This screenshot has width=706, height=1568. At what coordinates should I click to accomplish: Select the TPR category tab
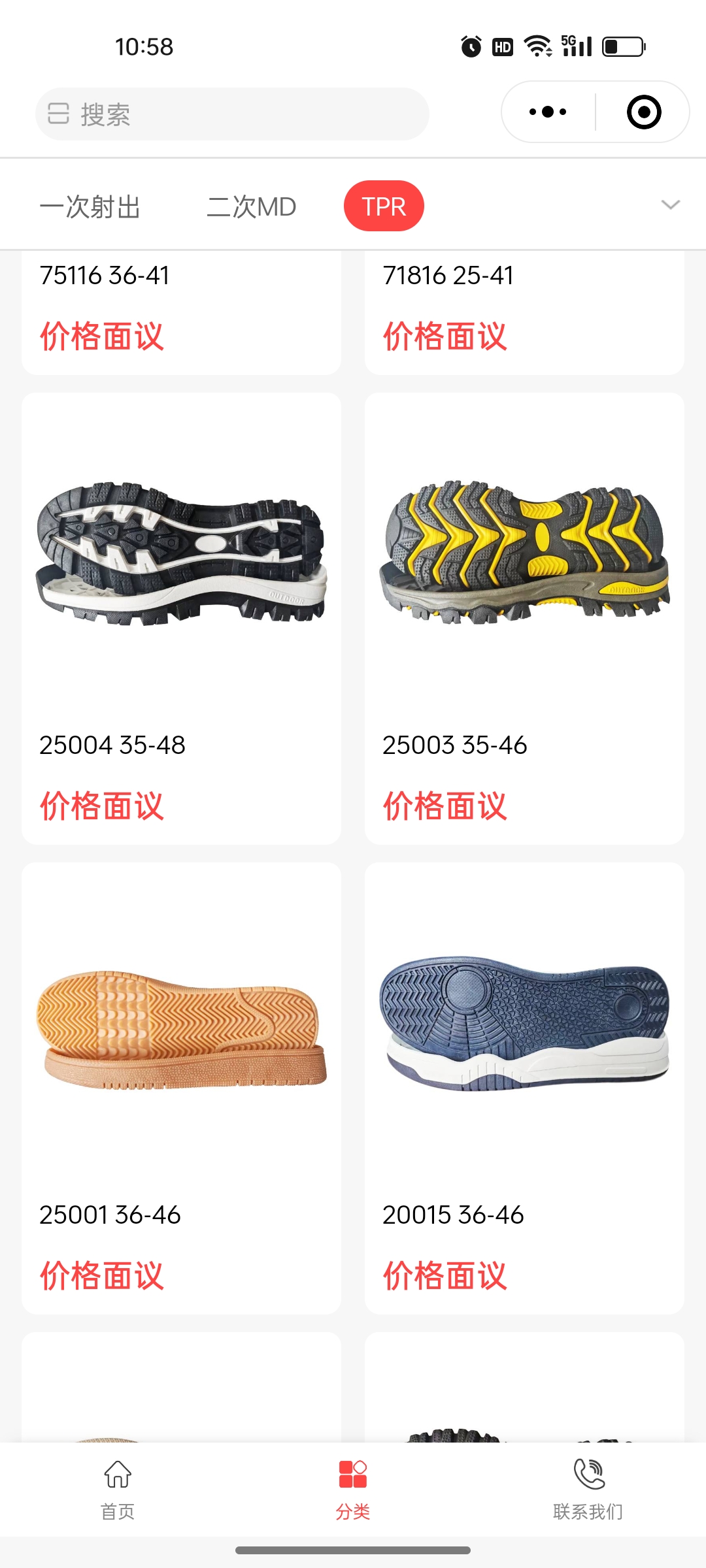pyautogui.click(x=384, y=206)
